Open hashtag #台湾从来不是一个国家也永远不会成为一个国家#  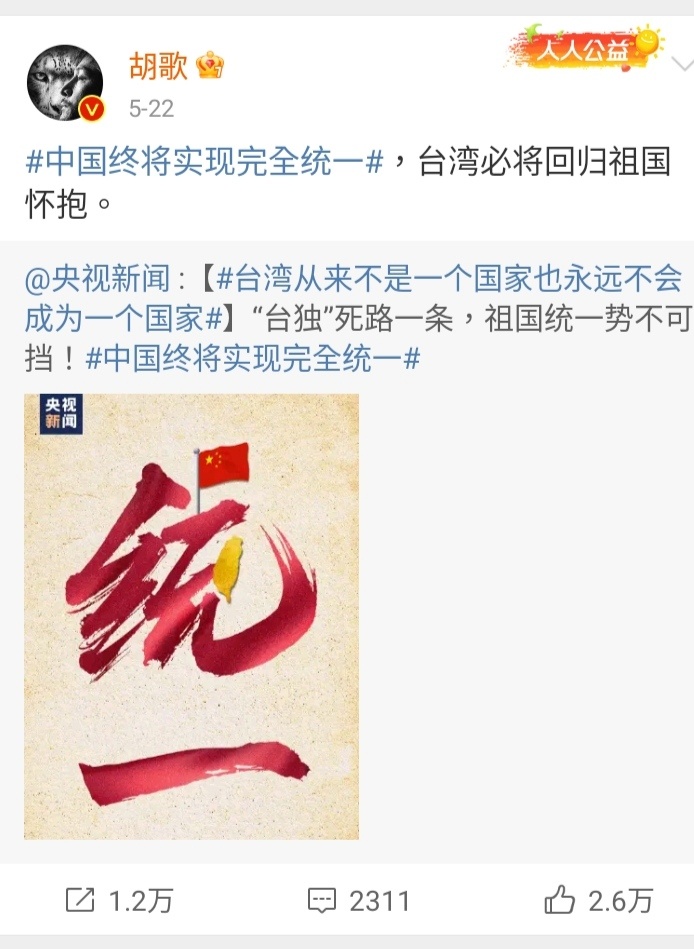353,298
